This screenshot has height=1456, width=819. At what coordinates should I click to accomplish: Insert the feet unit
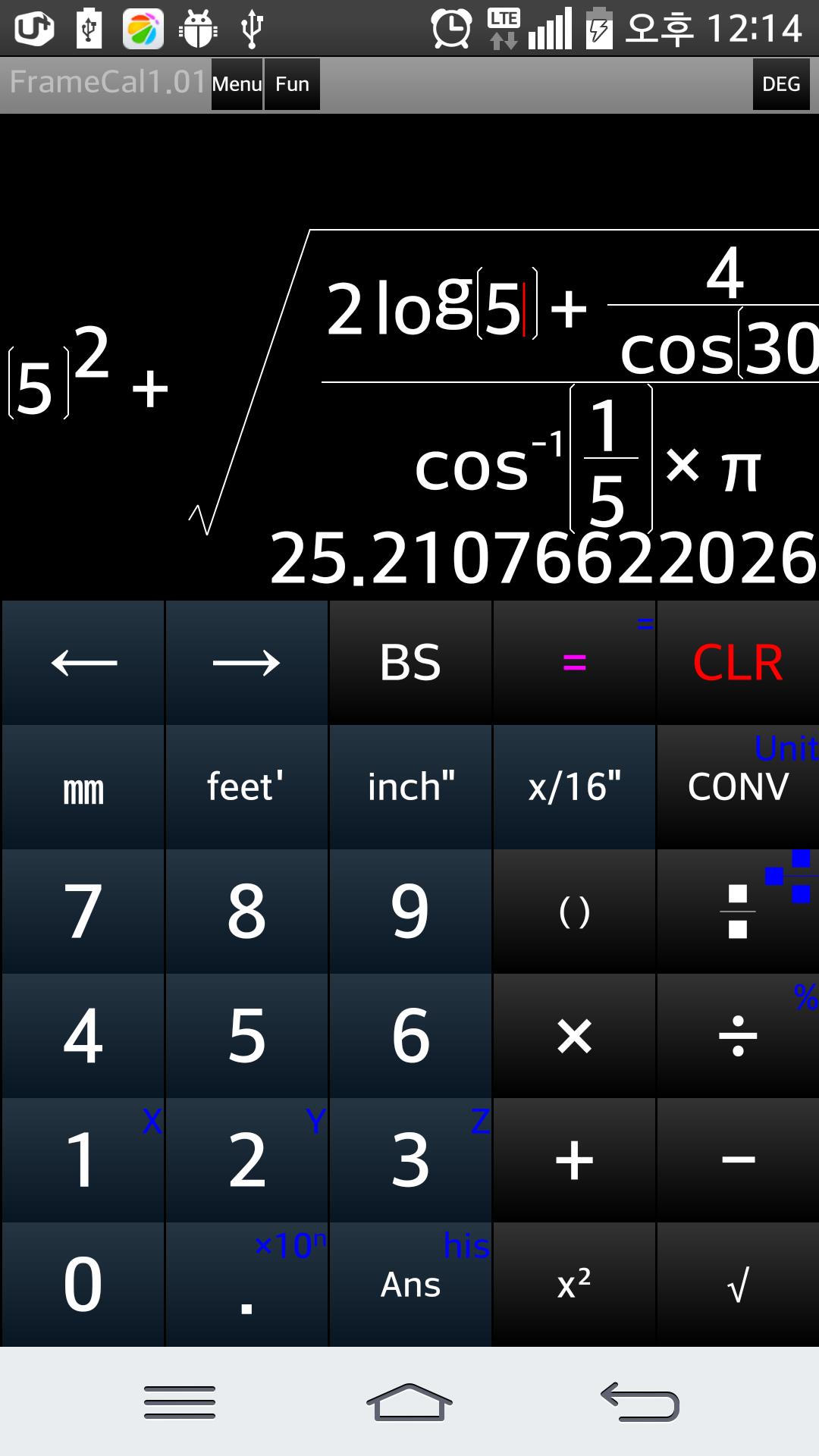pos(246,787)
